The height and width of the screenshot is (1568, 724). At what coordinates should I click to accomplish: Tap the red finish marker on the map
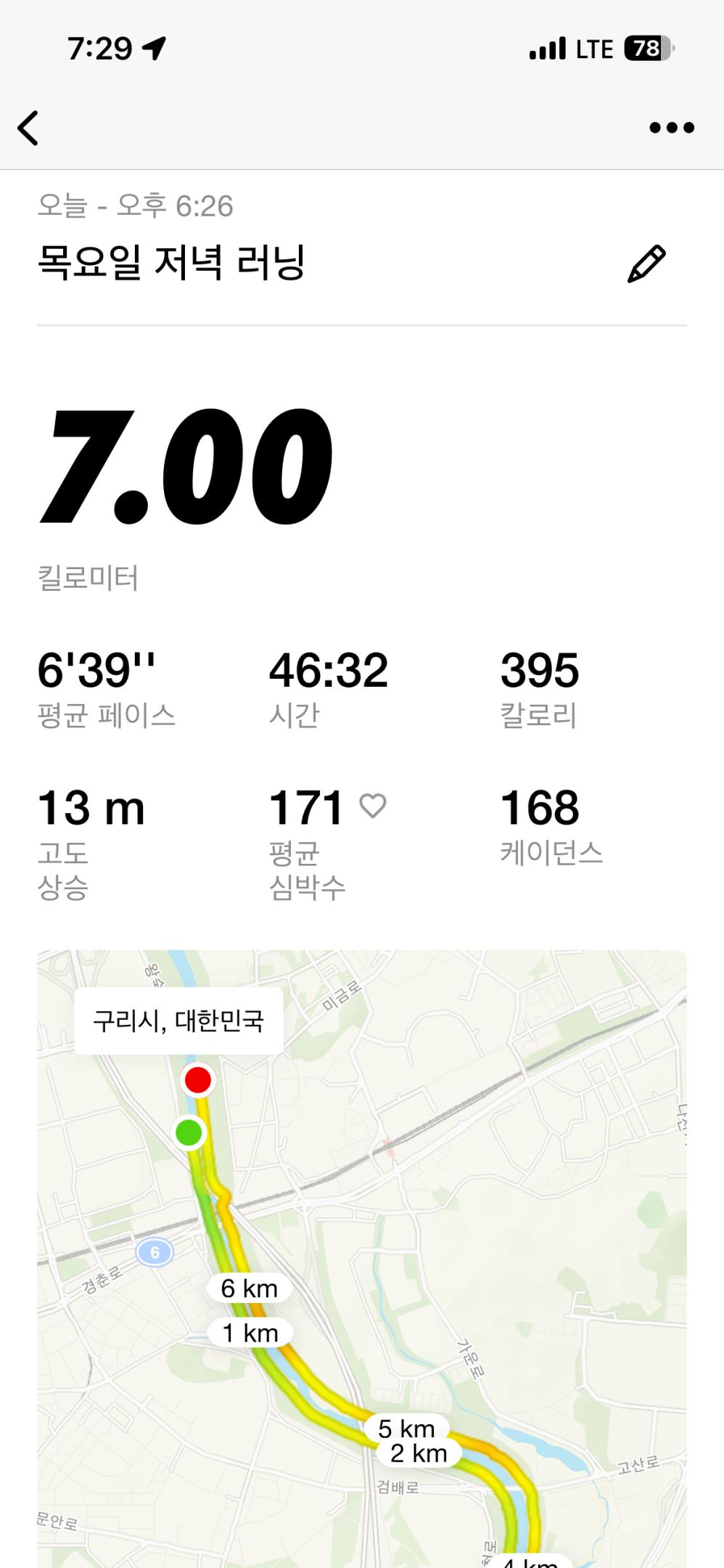(197, 1081)
